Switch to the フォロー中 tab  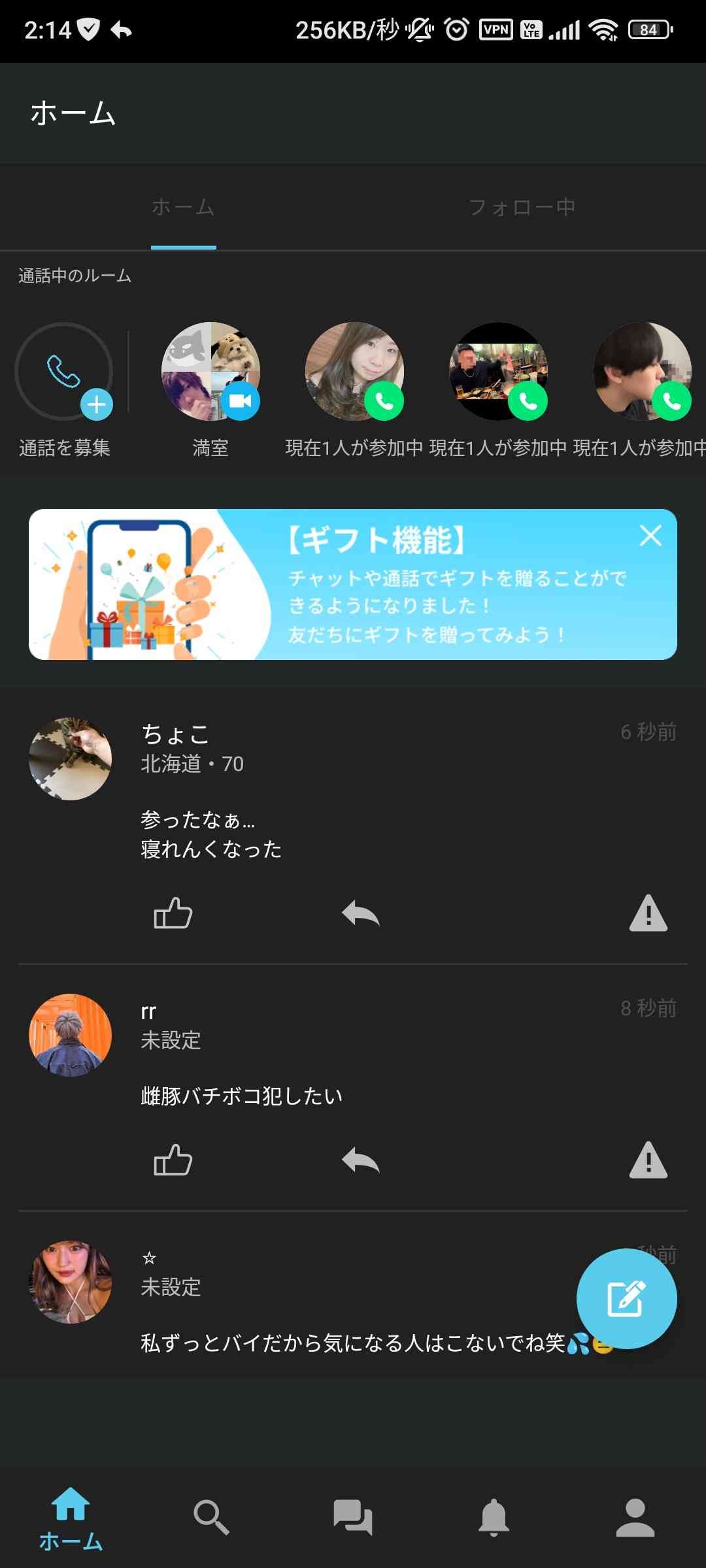522,208
